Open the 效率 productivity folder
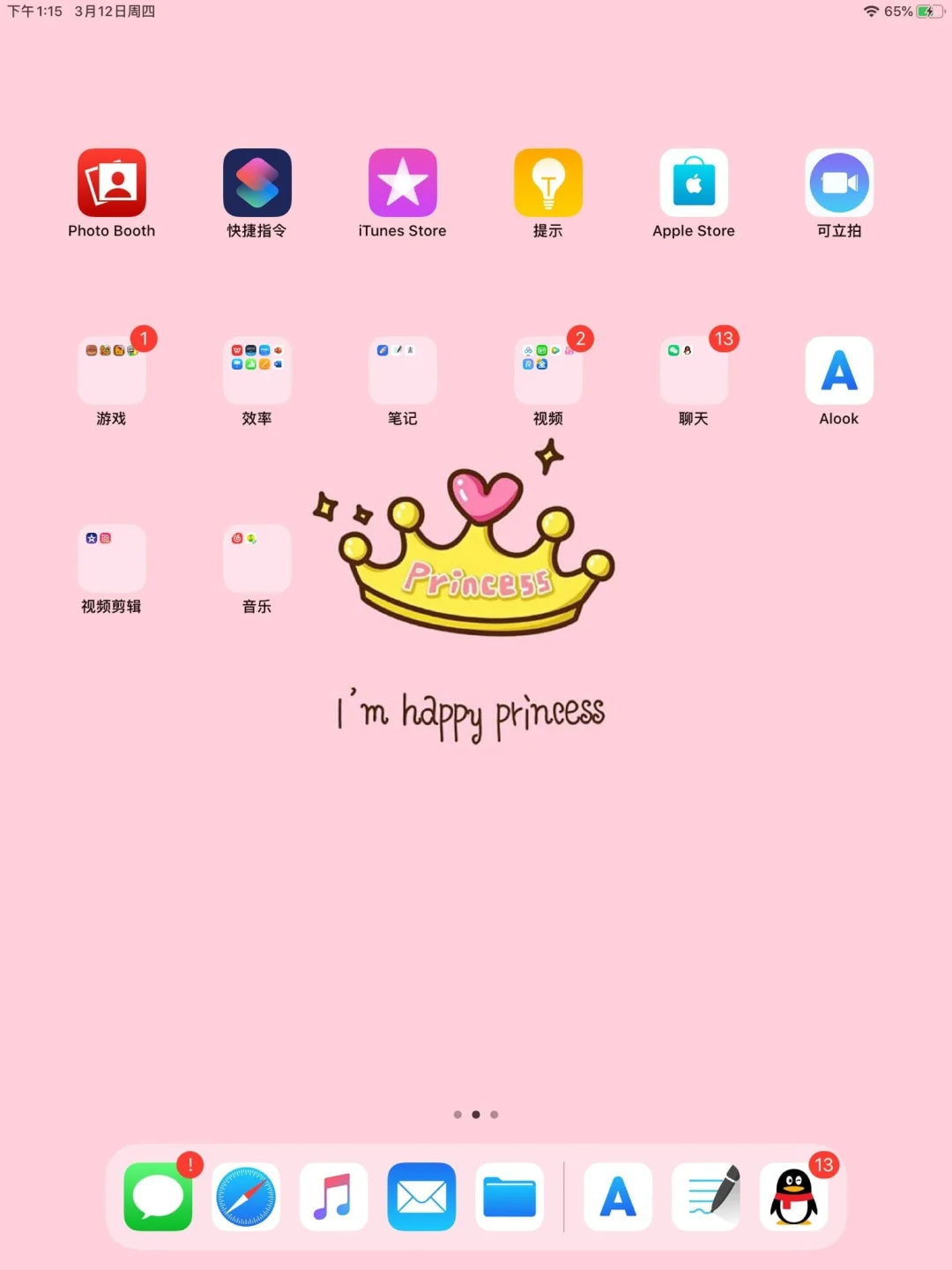 point(257,371)
